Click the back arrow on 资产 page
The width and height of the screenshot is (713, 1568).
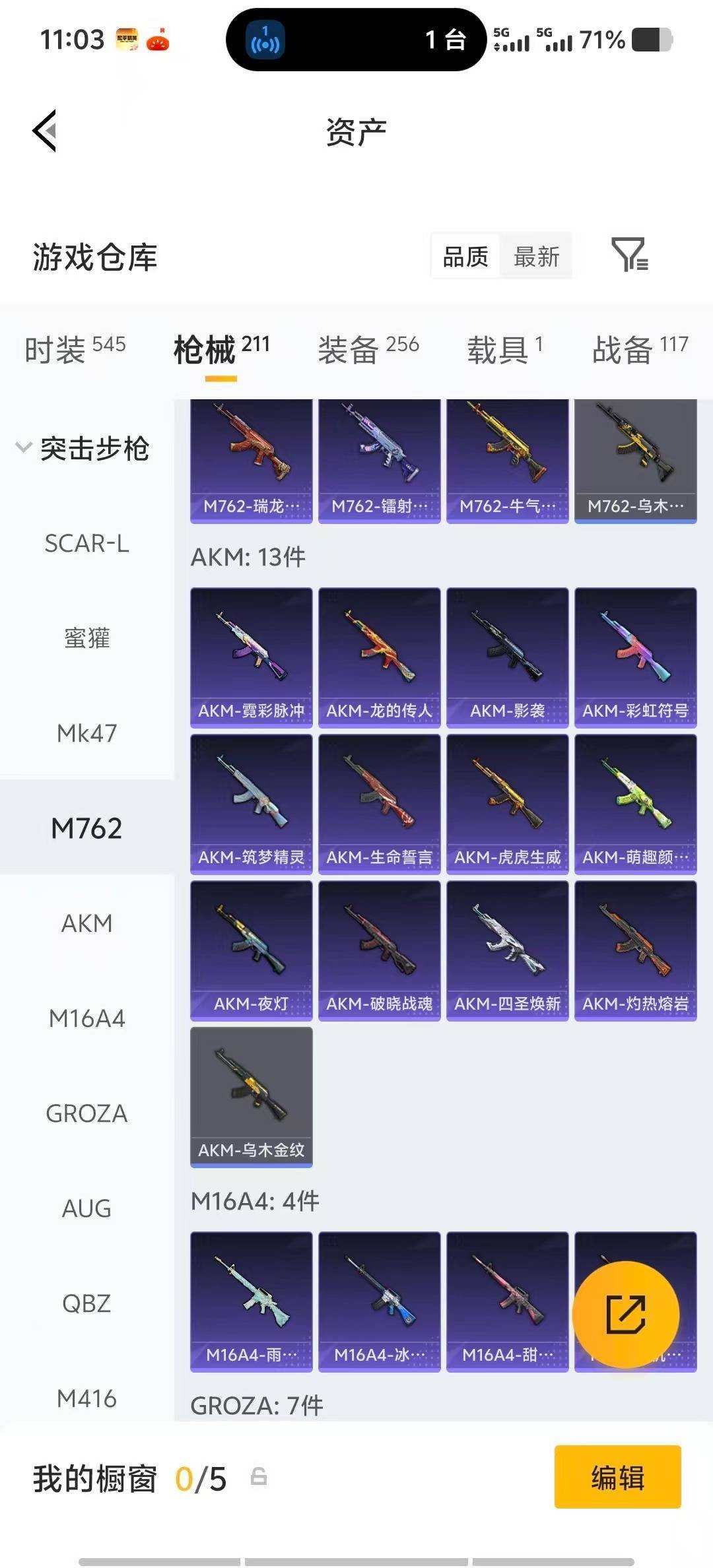pyautogui.click(x=44, y=131)
